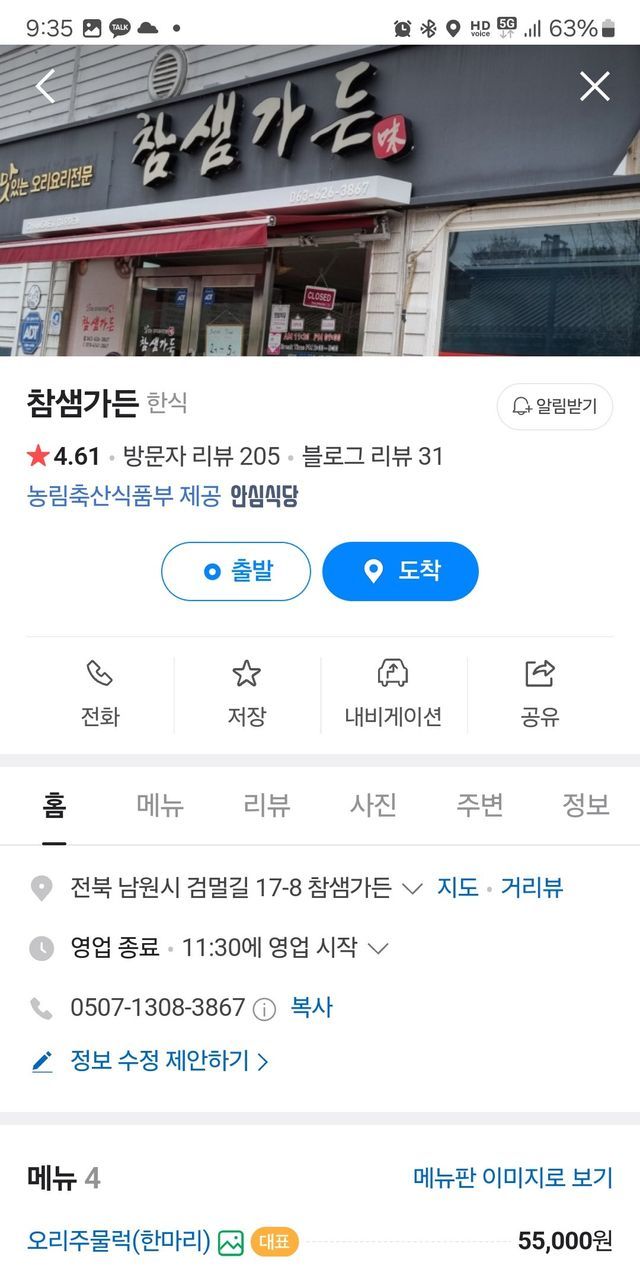Save this place with 저장 star
Viewport: 640px width, 1280px height.
(246, 693)
